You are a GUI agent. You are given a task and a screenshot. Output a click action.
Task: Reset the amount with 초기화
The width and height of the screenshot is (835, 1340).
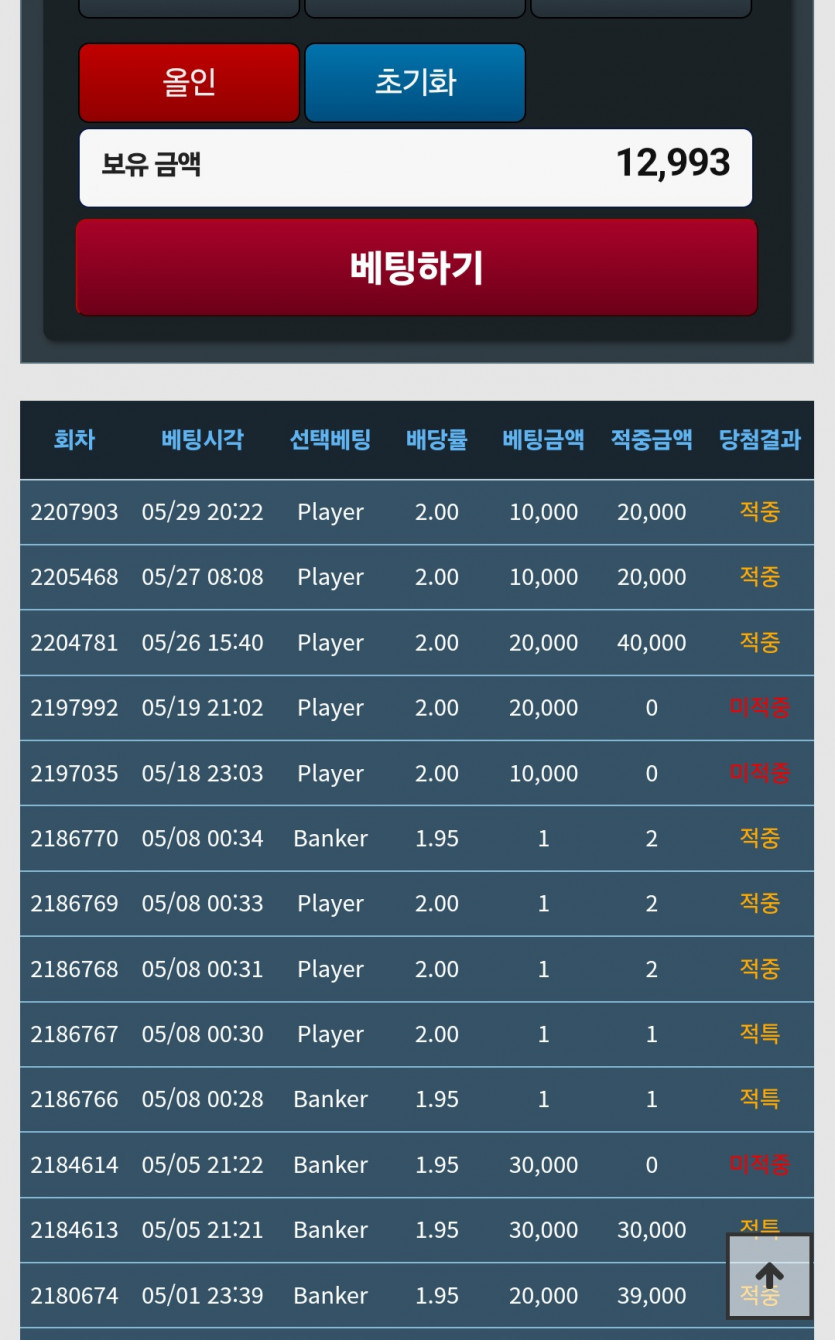pos(415,82)
